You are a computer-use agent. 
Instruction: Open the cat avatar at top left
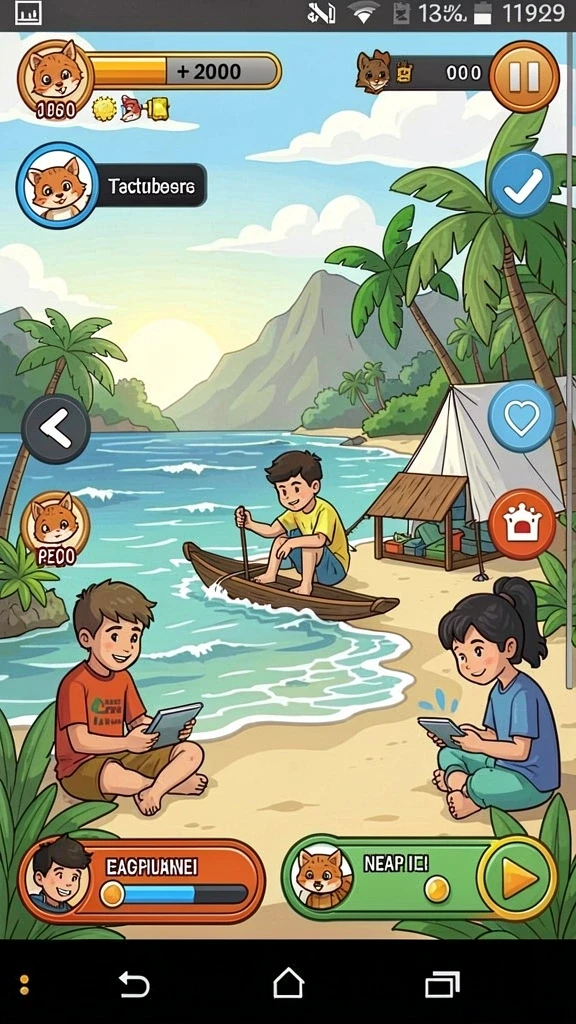pyautogui.click(x=55, y=77)
